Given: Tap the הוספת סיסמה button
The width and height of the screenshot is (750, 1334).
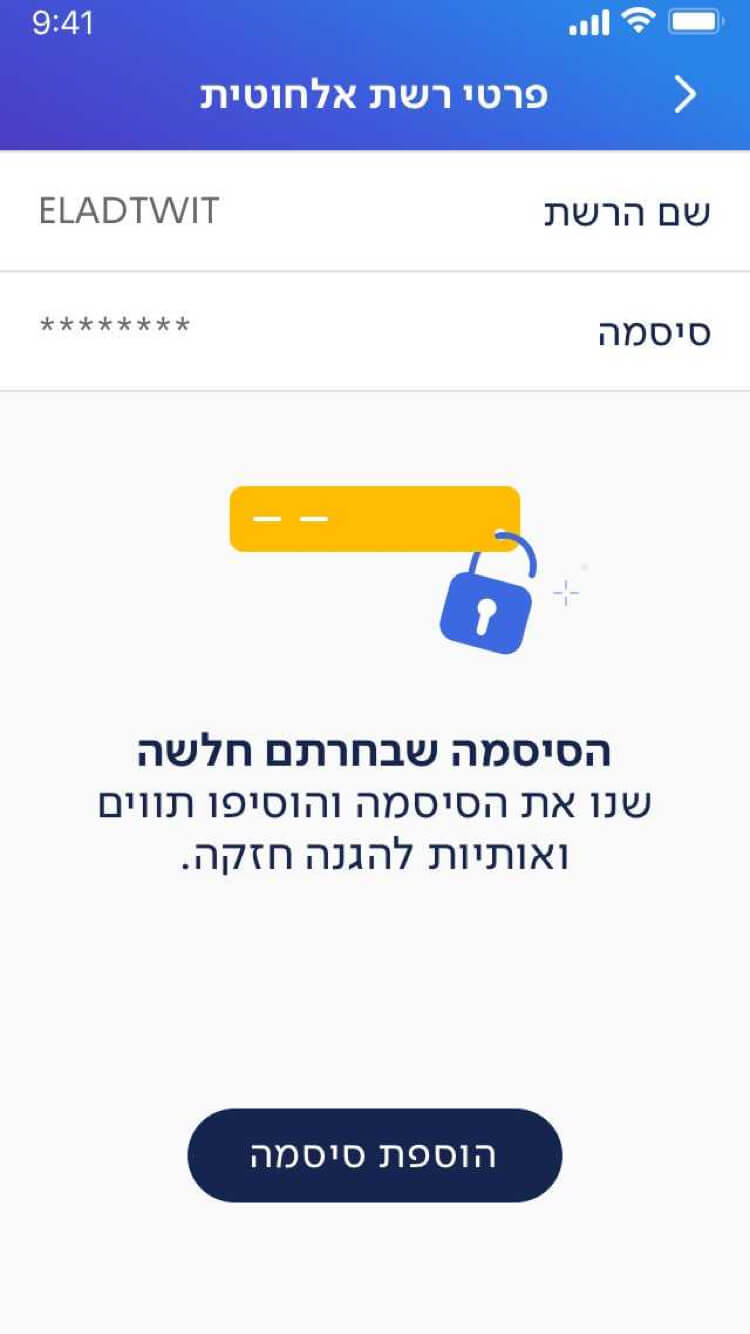Looking at the screenshot, I should [x=374, y=1155].
